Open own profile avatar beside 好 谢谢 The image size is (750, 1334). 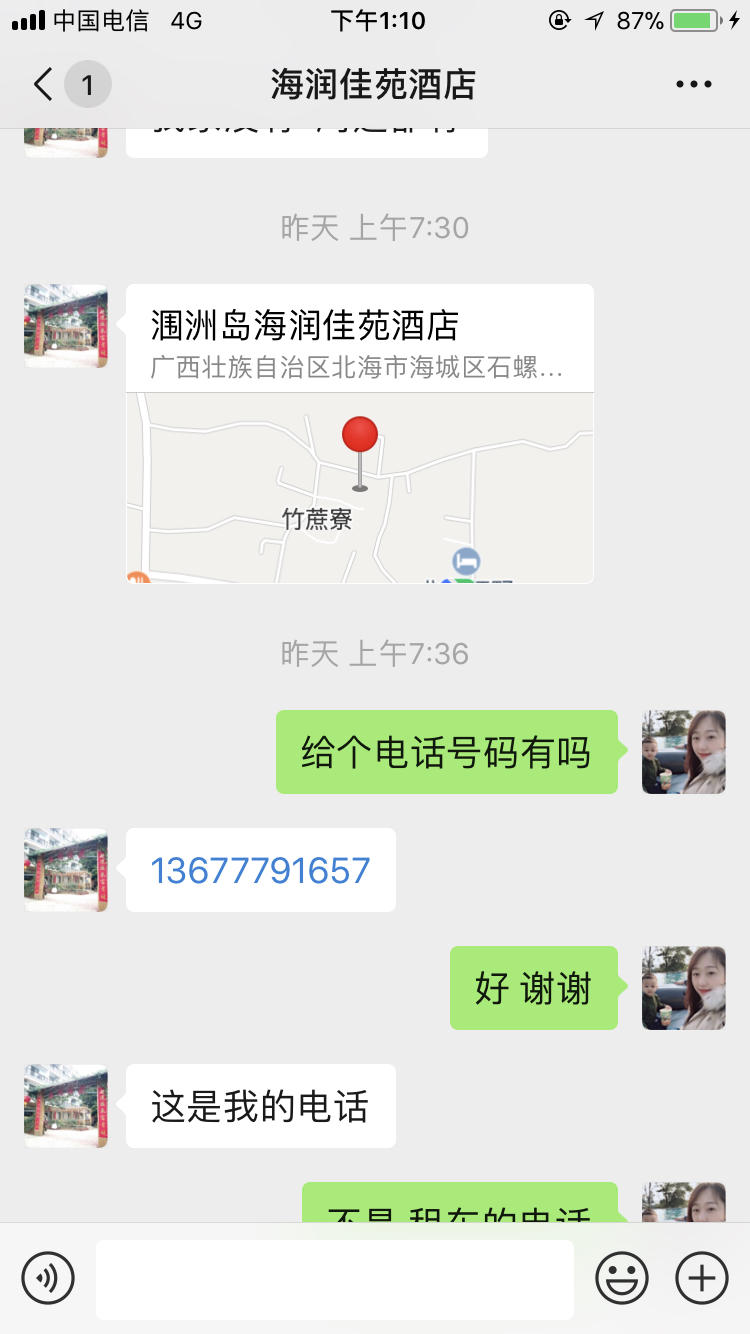tap(684, 988)
